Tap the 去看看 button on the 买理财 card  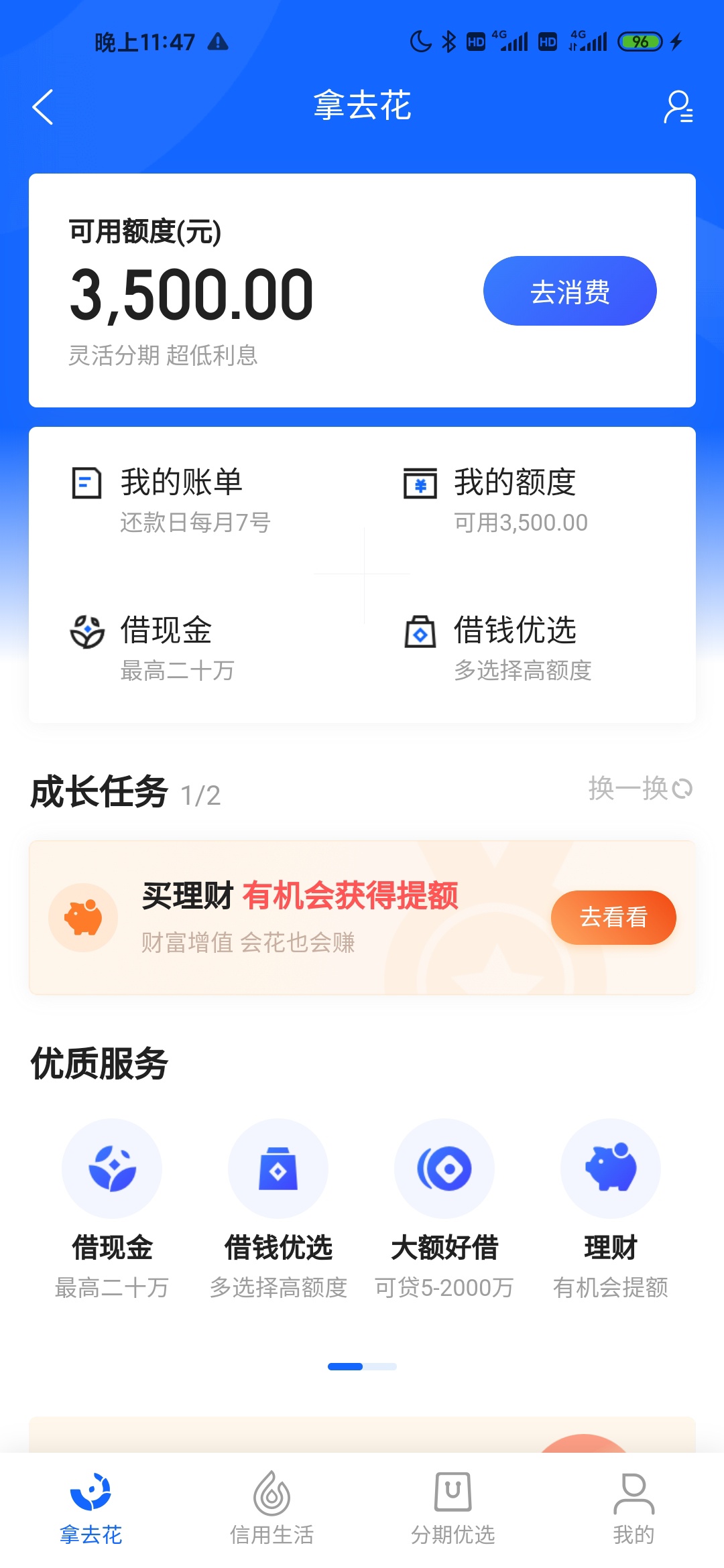click(x=613, y=917)
